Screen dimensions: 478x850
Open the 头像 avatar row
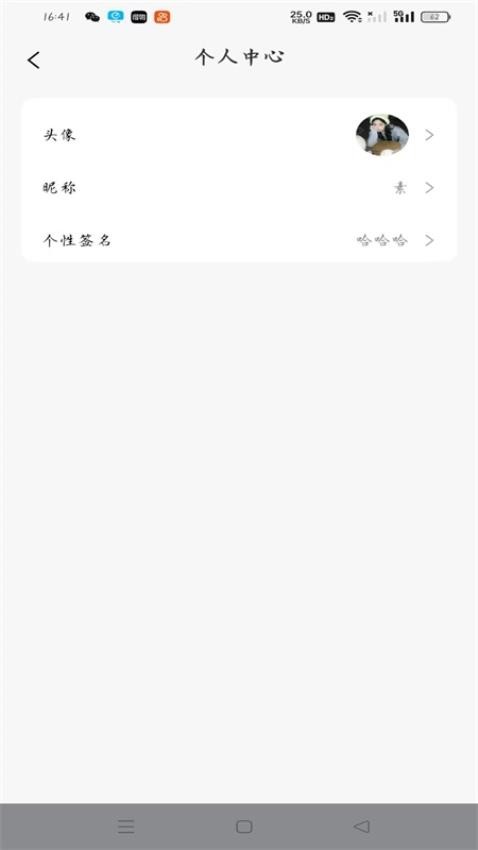(239, 135)
